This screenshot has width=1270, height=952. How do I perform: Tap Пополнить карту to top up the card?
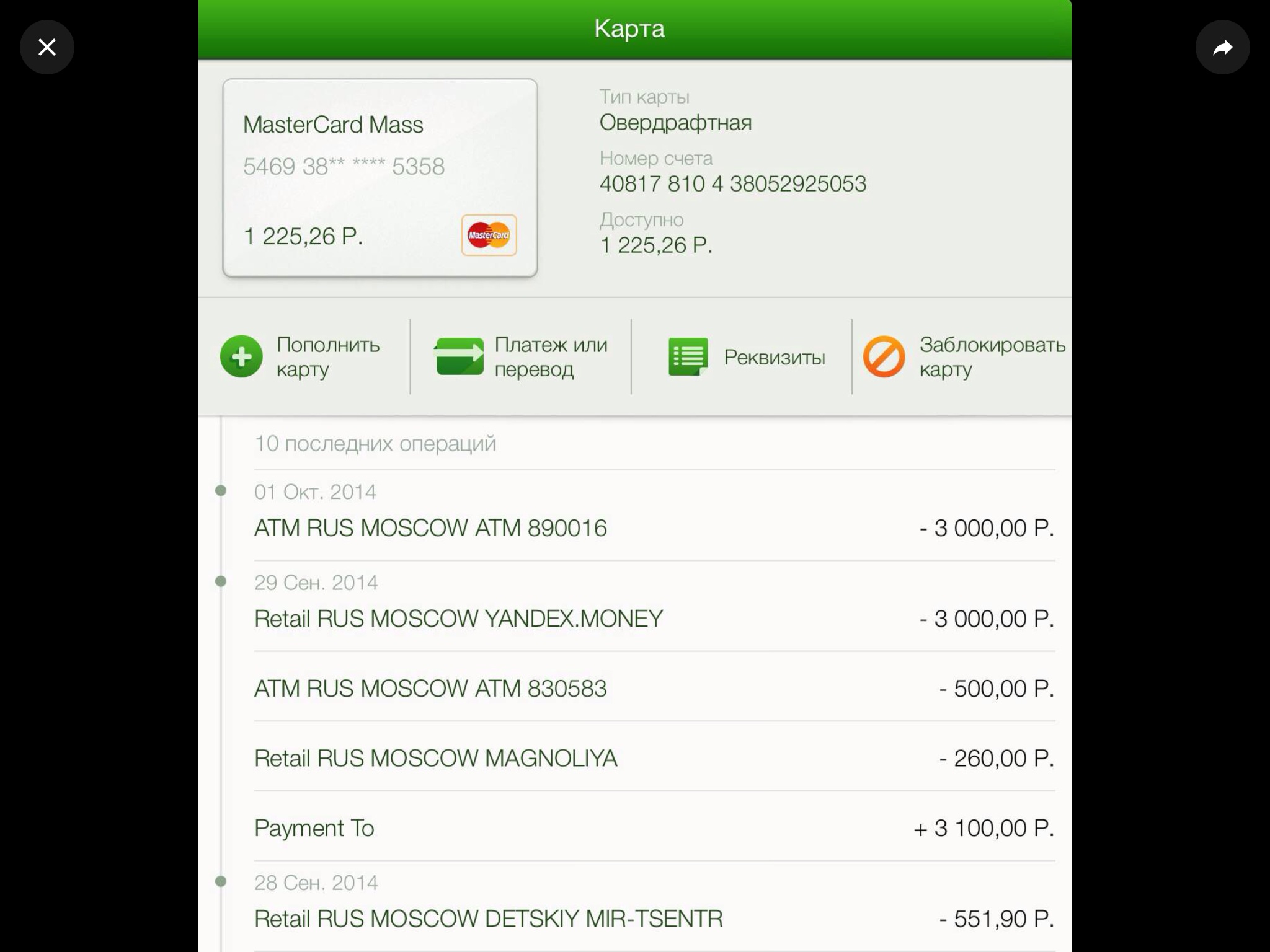(x=301, y=356)
